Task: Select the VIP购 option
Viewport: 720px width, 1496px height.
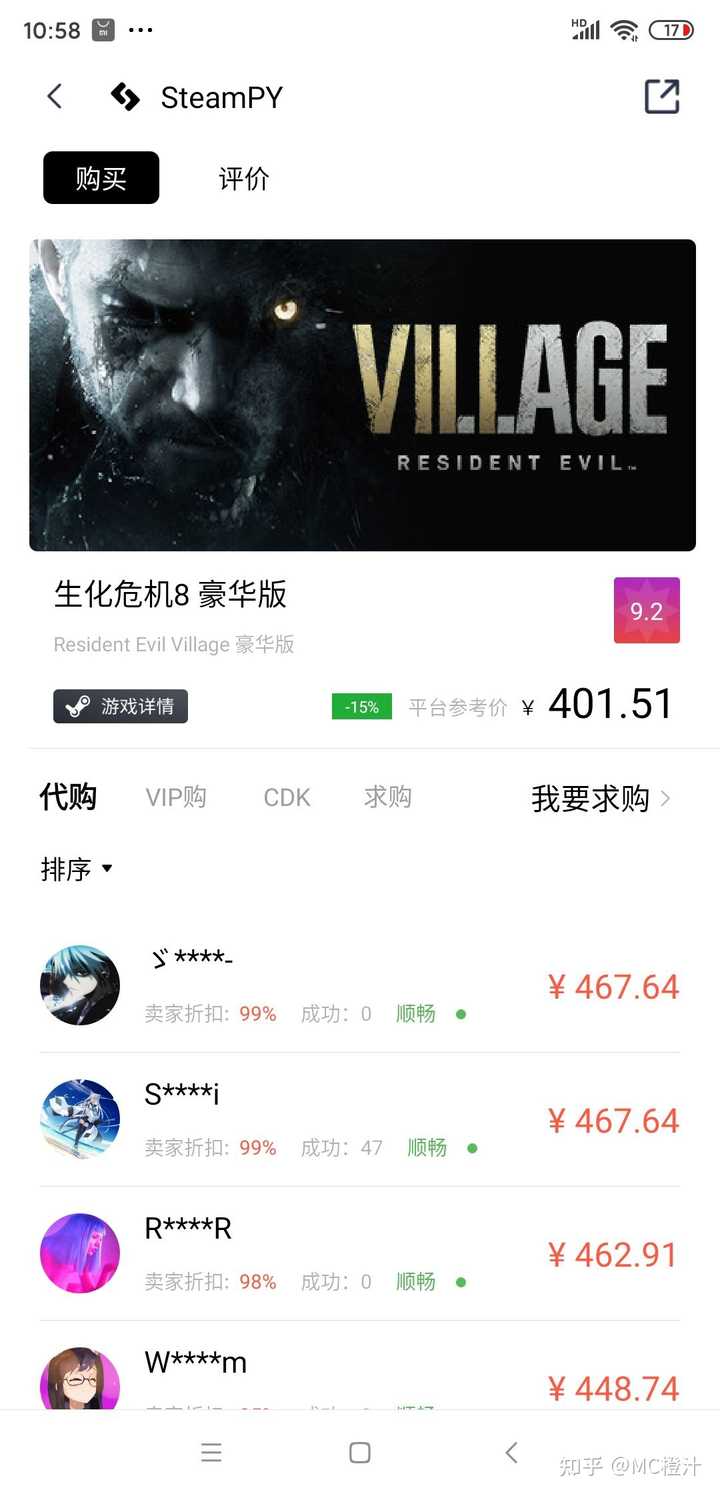Action: point(176,797)
